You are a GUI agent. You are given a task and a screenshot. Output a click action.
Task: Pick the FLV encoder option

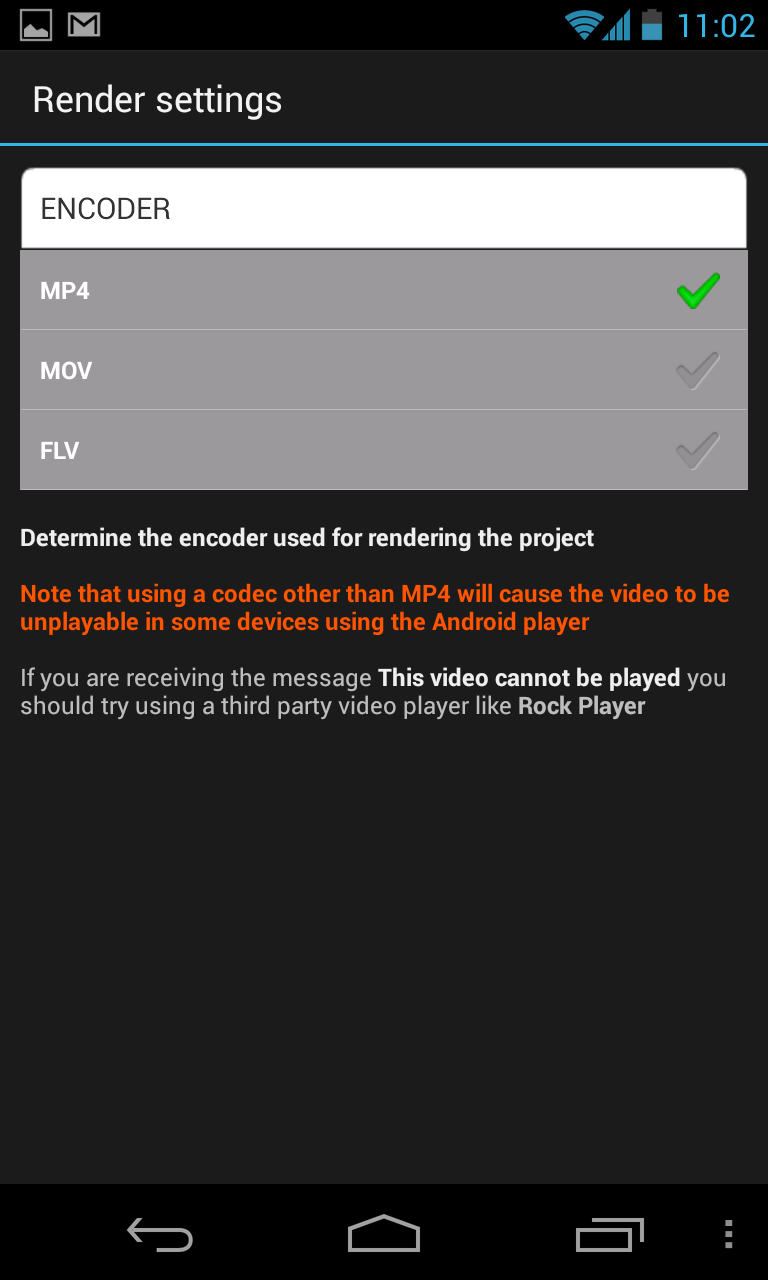[384, 450]
